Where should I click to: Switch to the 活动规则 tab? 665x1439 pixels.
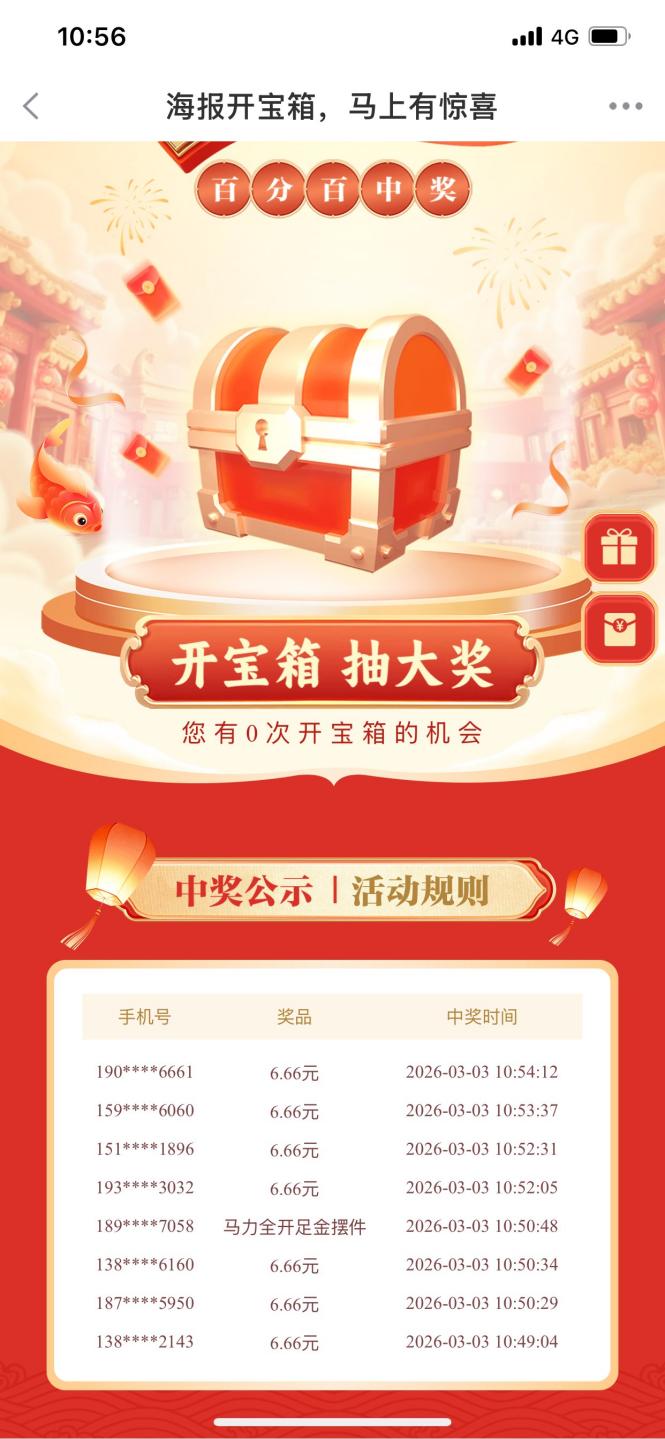tap(420, 890)
